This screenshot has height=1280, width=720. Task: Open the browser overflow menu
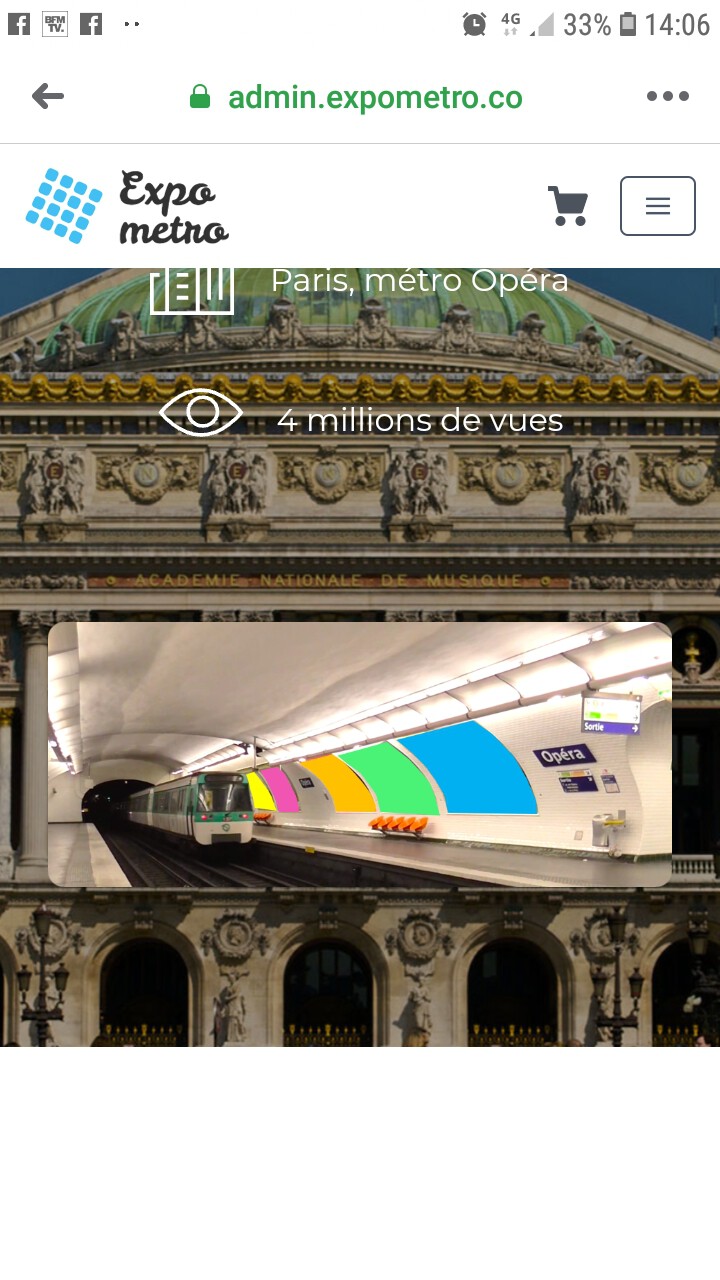coord(667,97)
